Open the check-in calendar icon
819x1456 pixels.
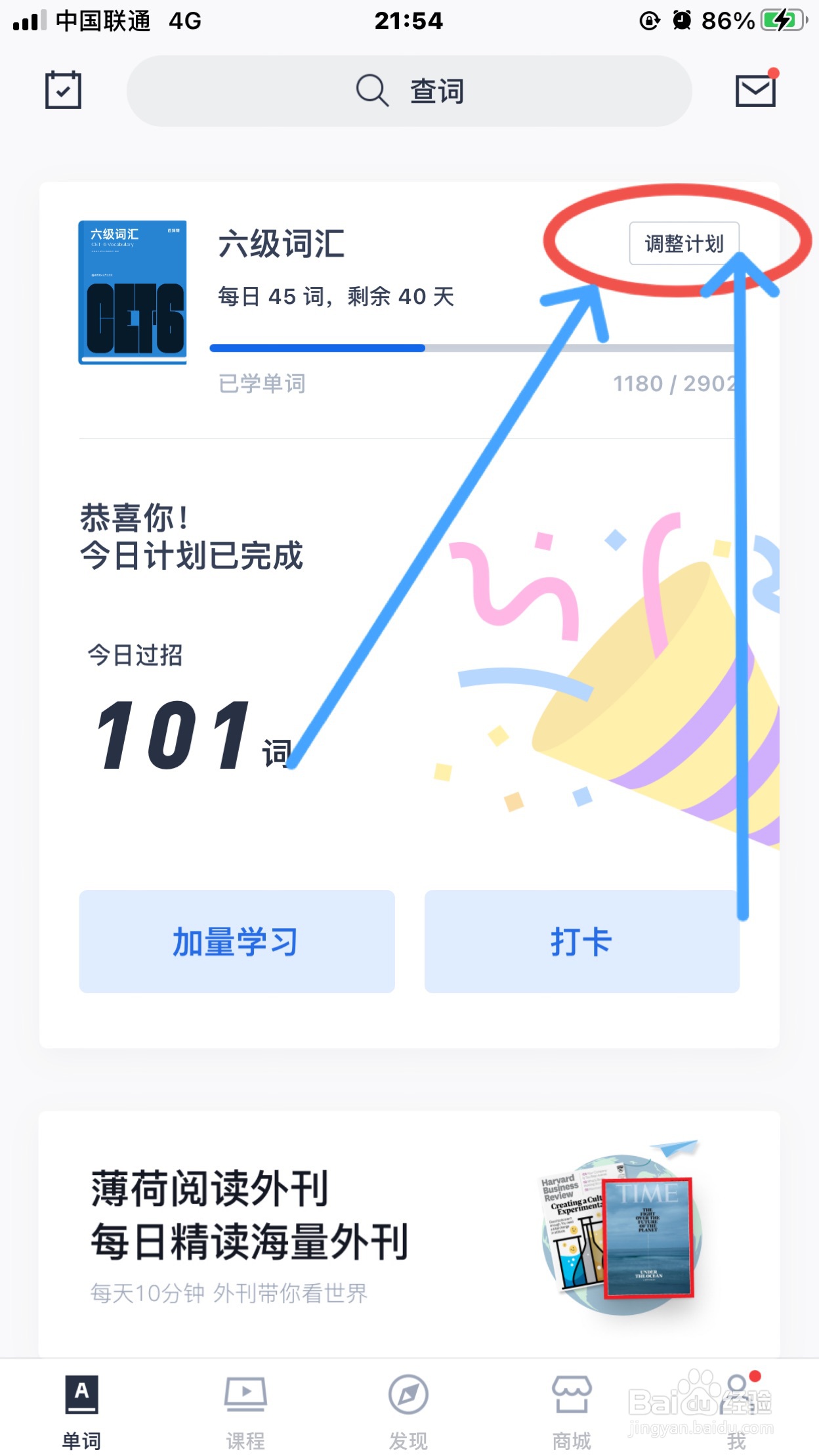pos(63,90)
